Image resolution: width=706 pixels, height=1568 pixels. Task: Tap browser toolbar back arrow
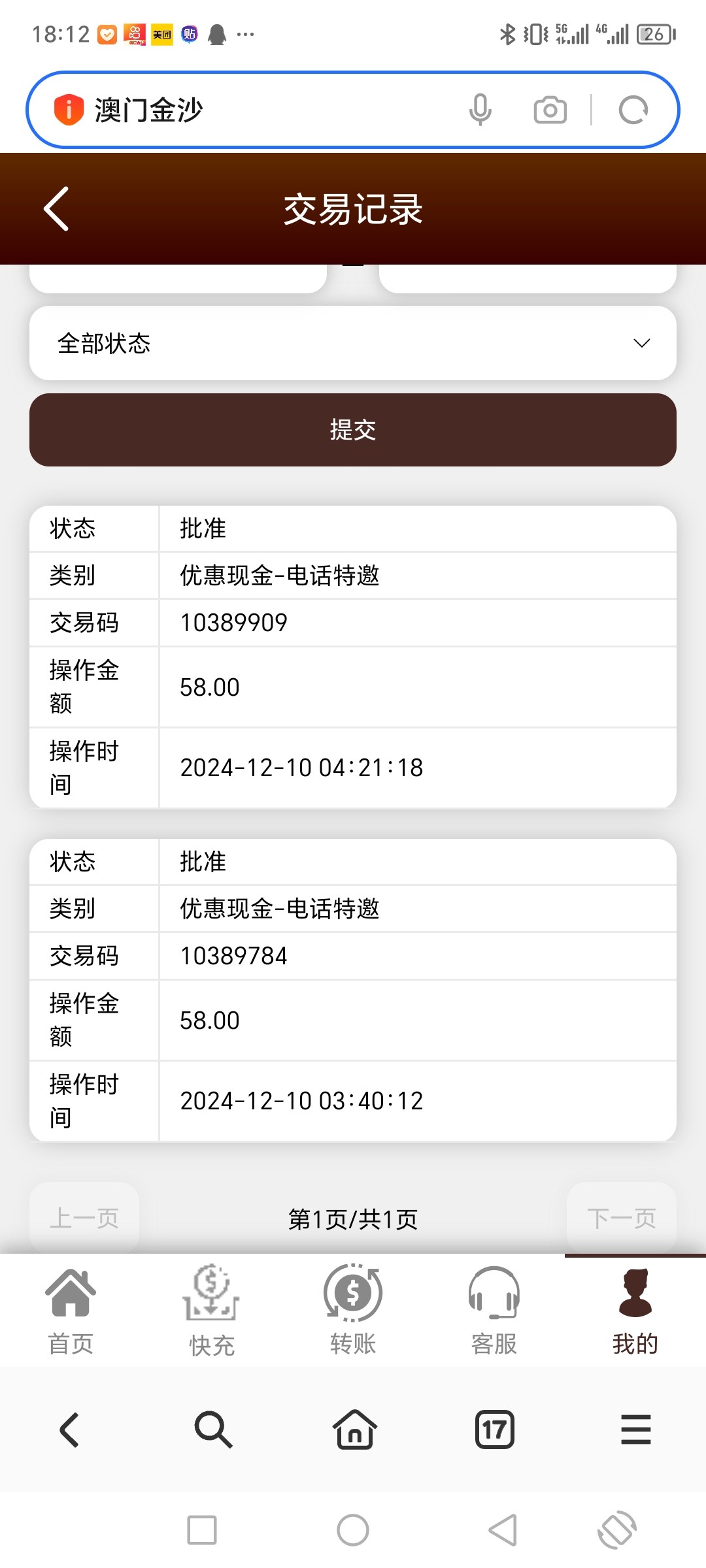click(69, 1429)
